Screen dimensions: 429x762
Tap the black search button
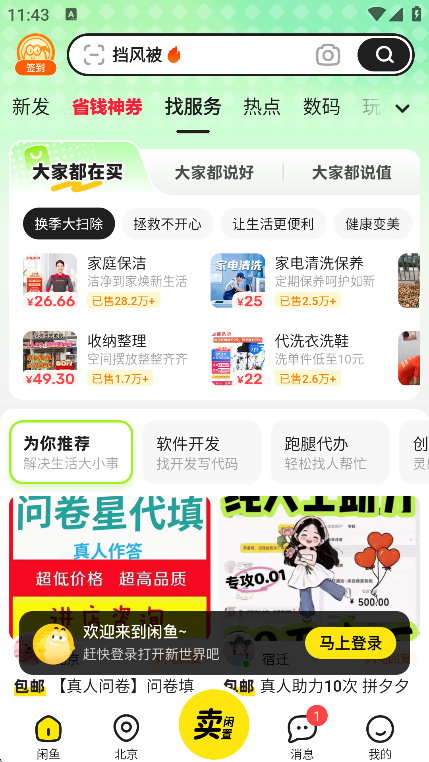[x=384, y=54]
